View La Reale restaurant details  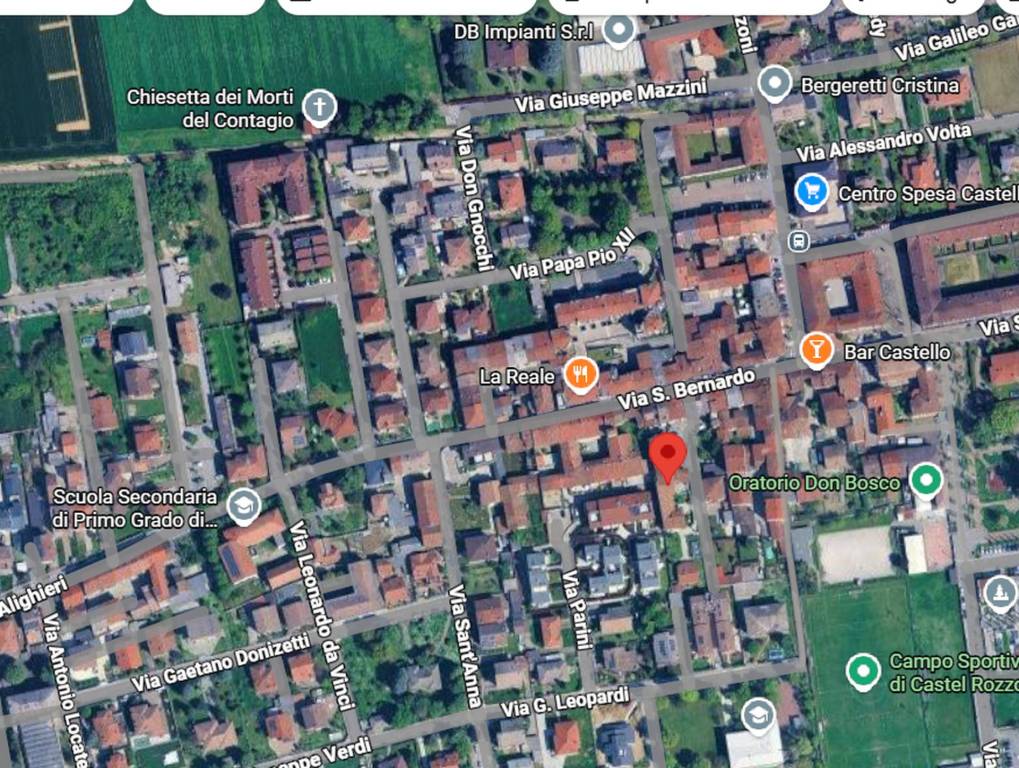tap(581, 375)
